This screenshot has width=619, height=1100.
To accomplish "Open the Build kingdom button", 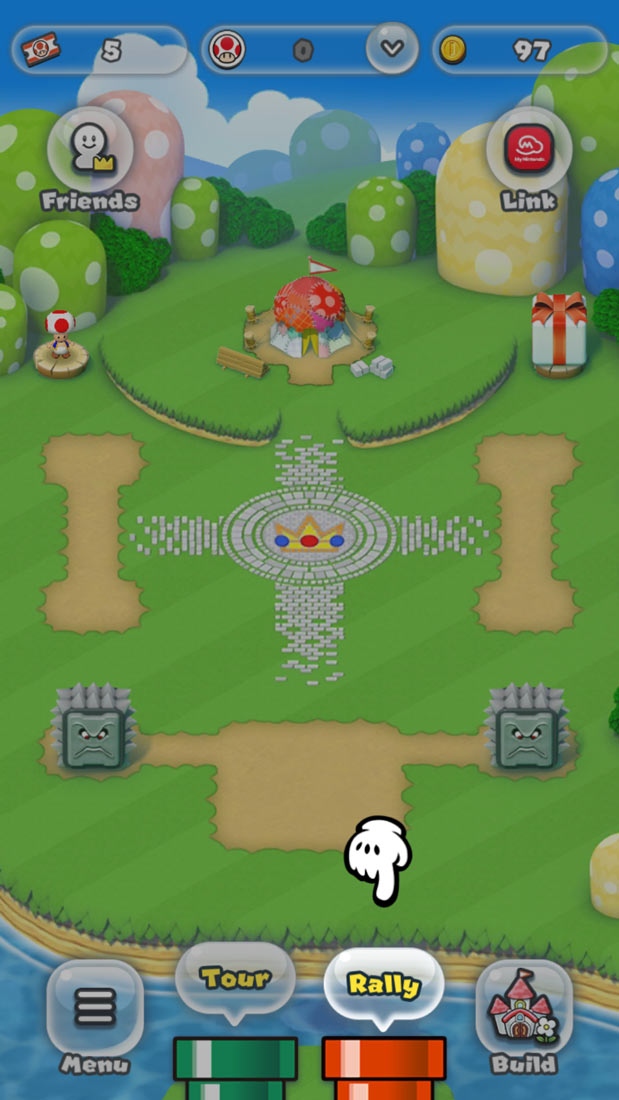I will [523, 1010].
